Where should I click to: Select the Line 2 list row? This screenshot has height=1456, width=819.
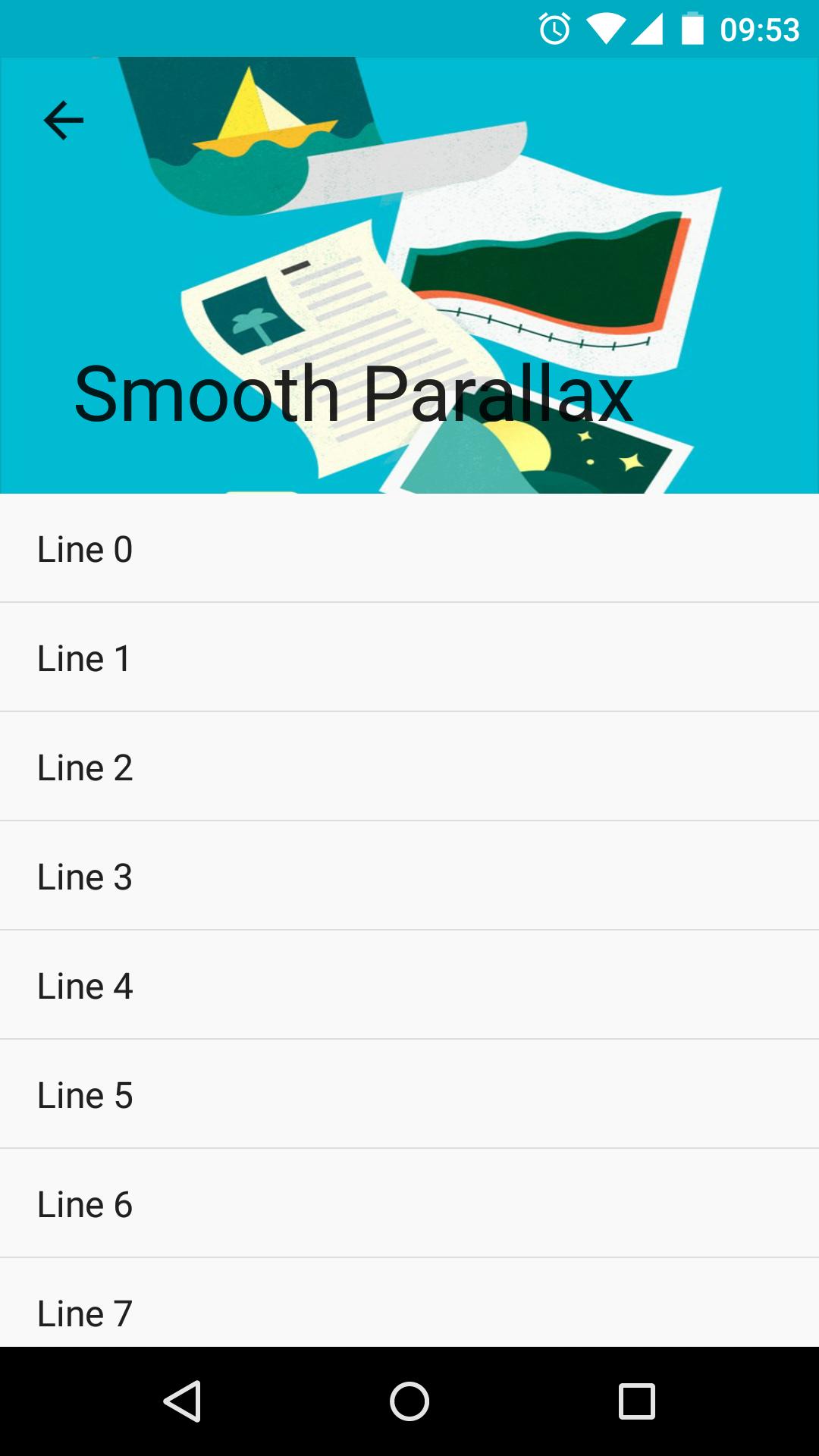point(409,767)
